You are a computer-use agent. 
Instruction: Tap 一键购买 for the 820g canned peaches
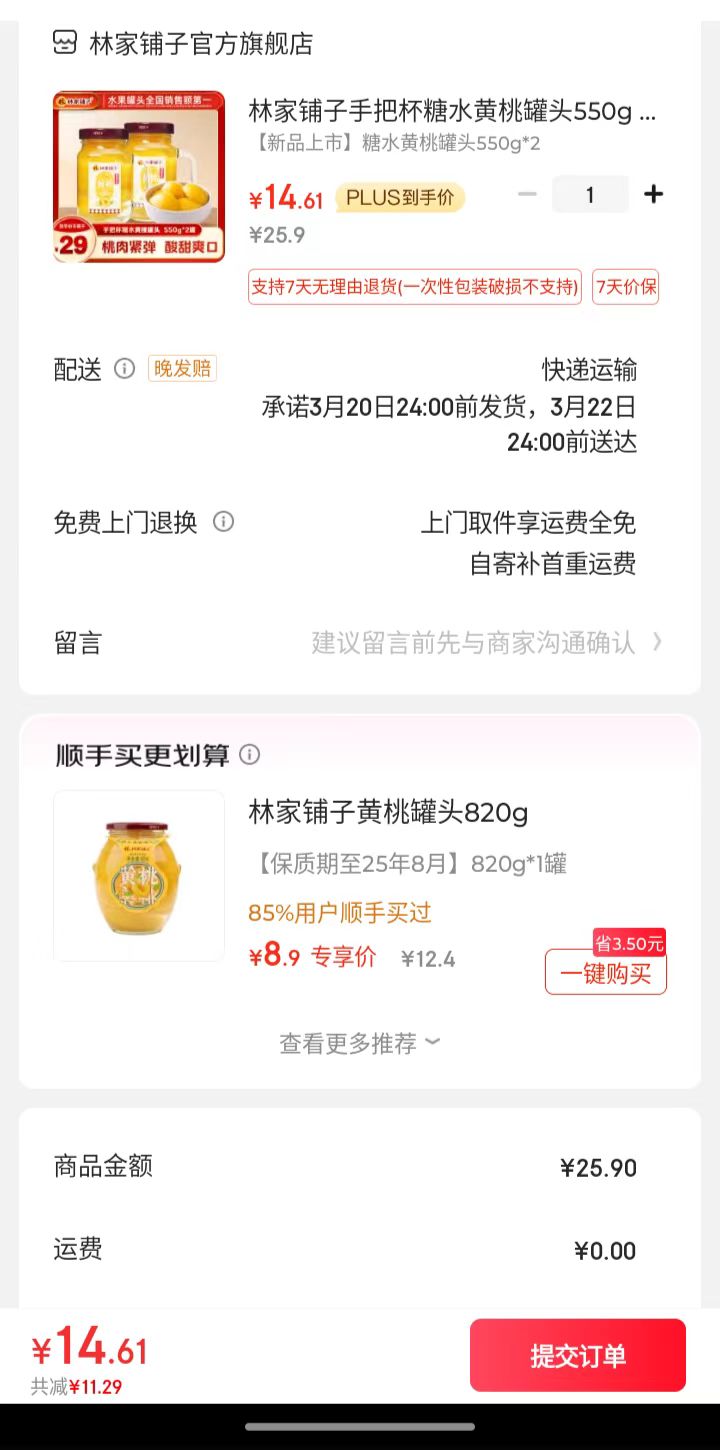[605, 974]
